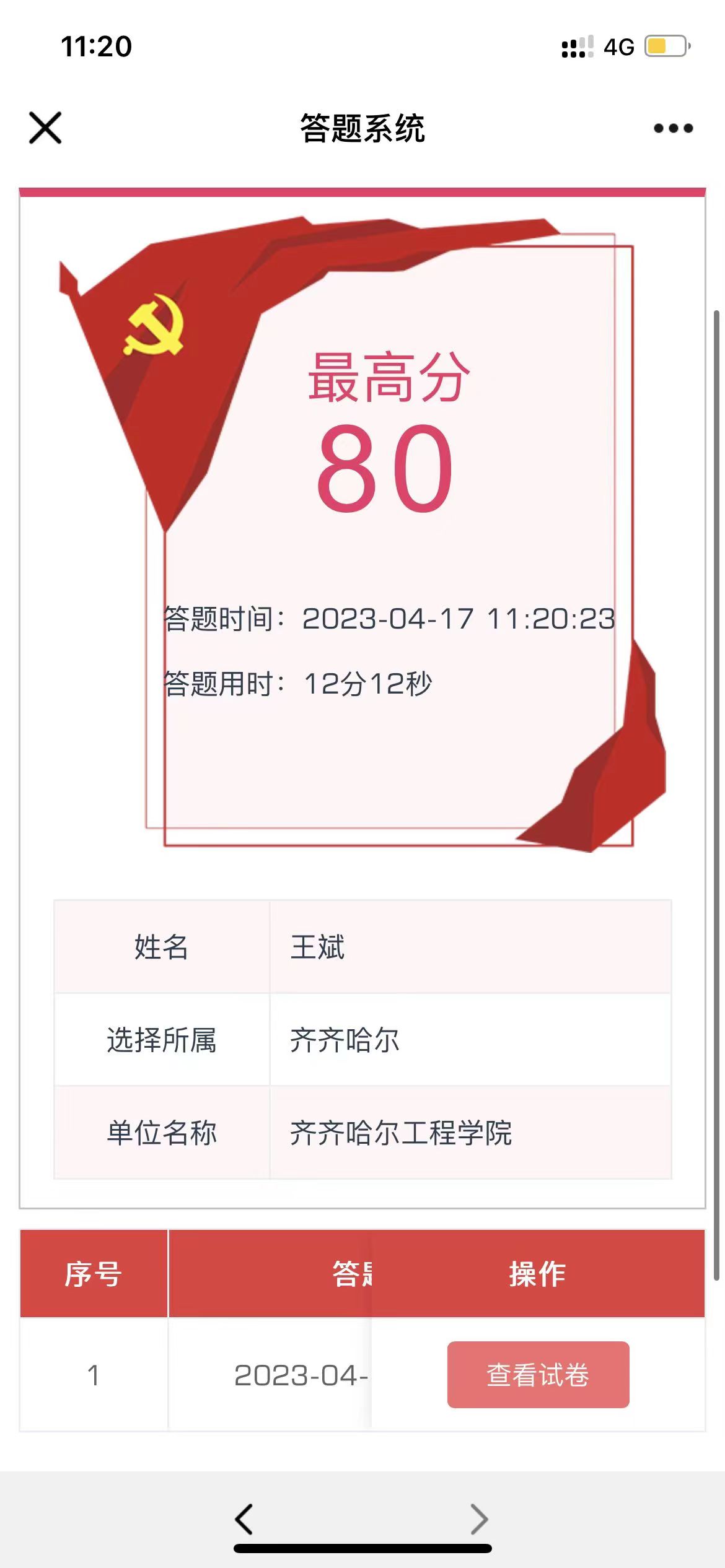Screen dimensions: 725x1568
Task: Tap 查看试卷 button for record 1
Action: click(538, 1375)
